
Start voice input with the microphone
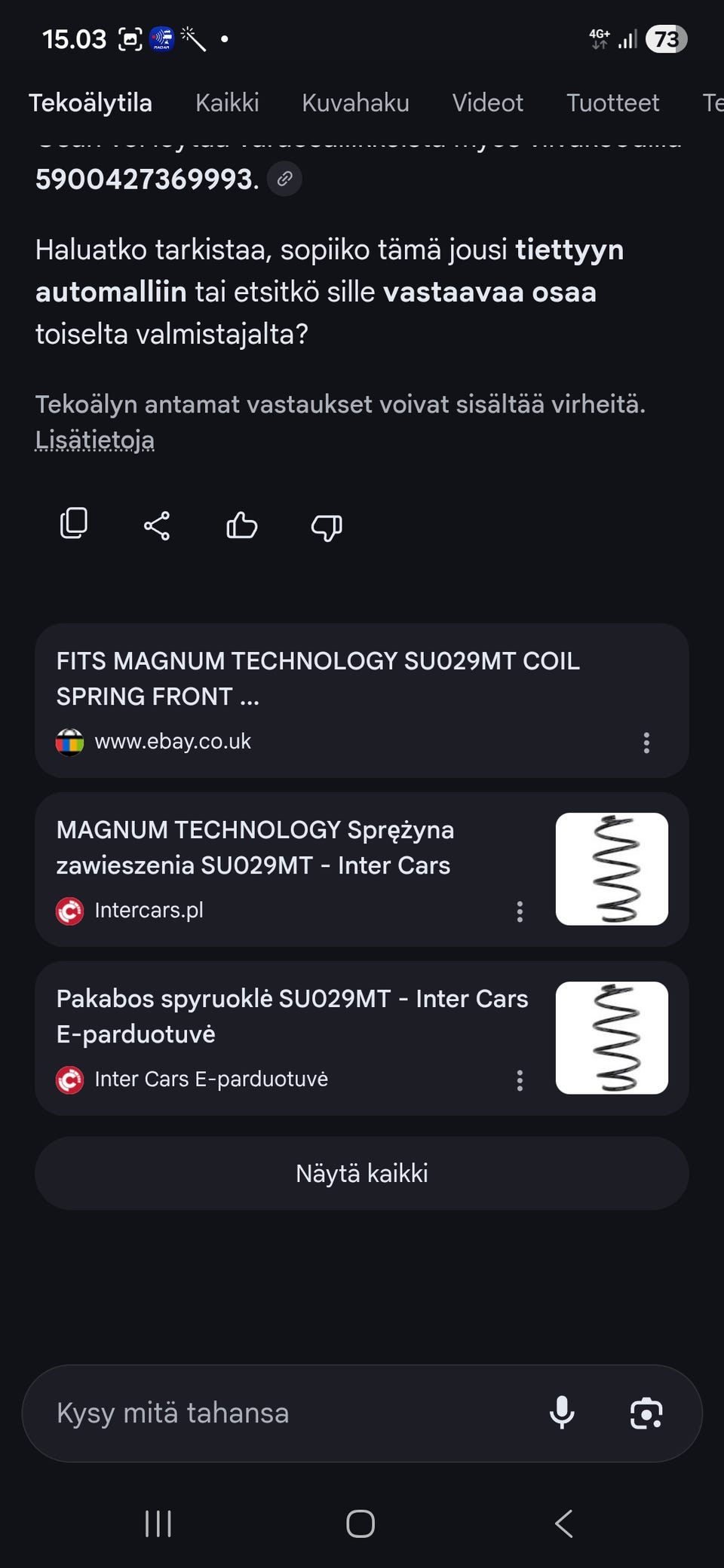click(562, 1413)
